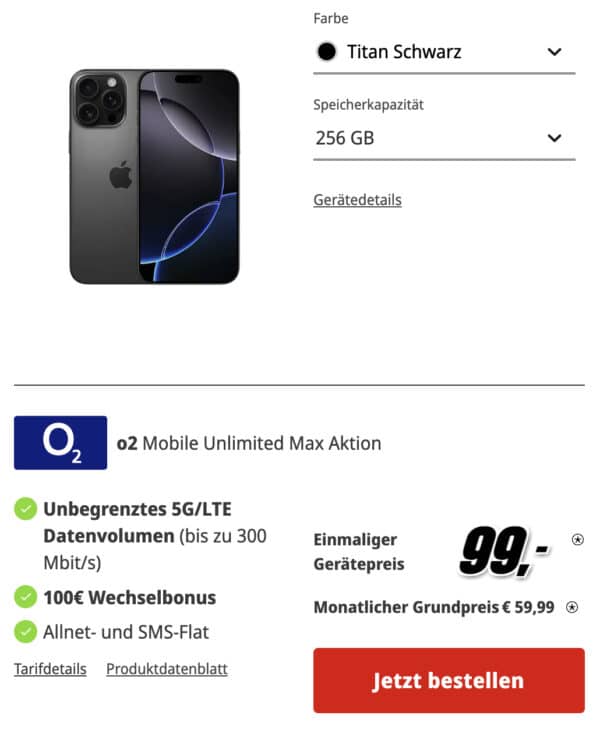600x733 pixels.
Task: Open the Farbe color dropdown
Action: coord(444,52)
